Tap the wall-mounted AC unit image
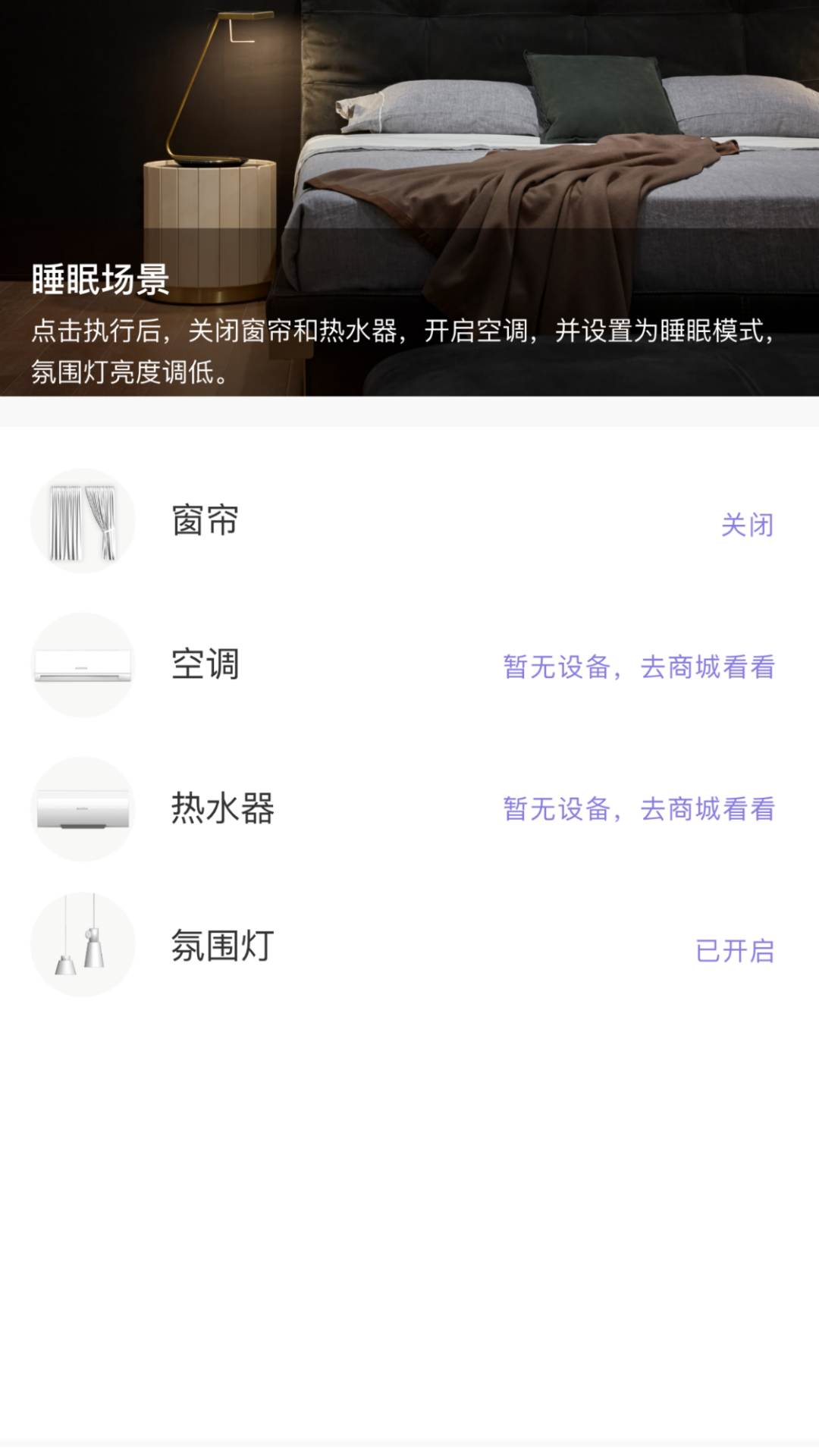 point(83,666)
